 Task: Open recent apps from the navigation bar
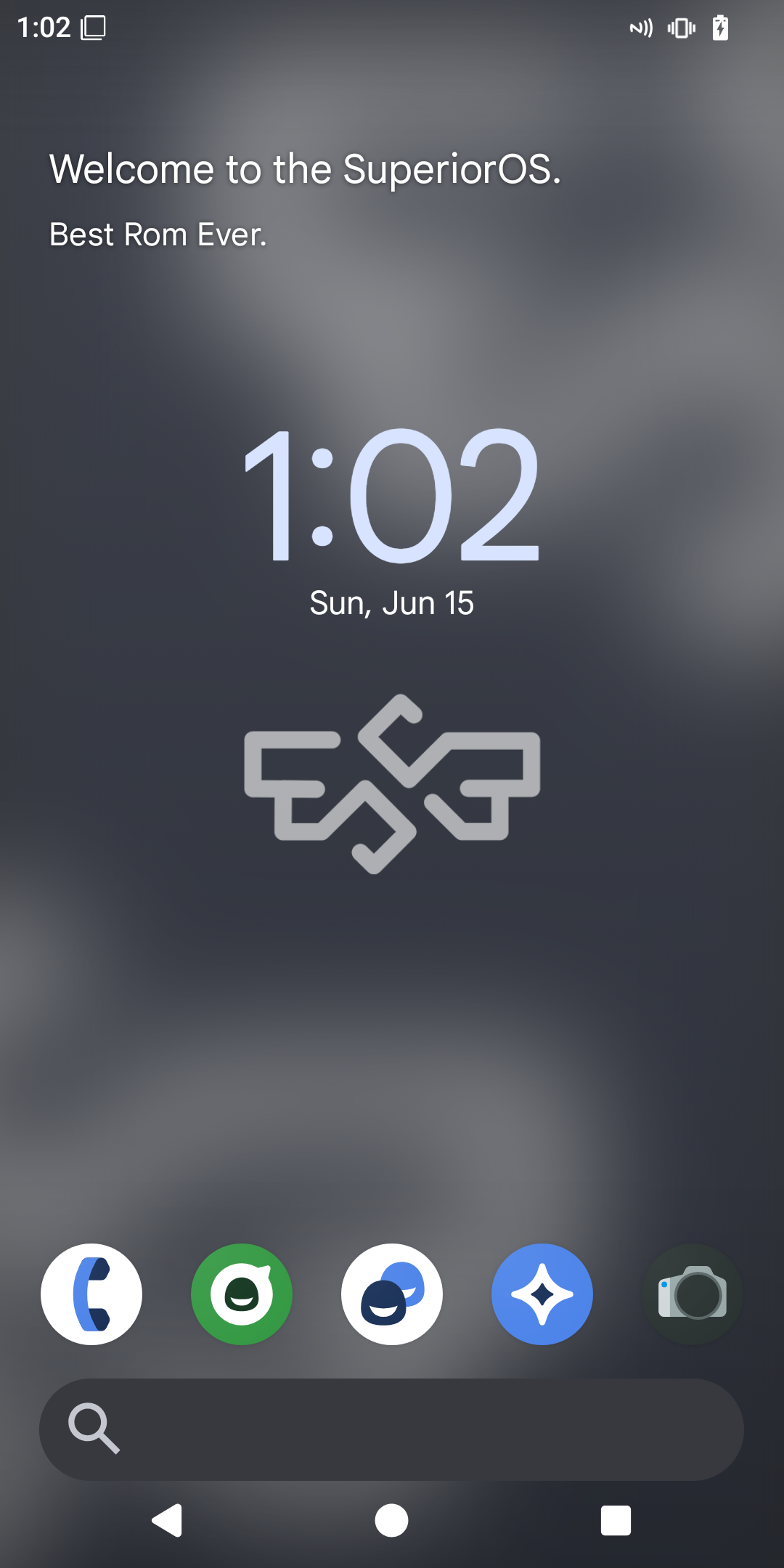(x=616, y=1520)
